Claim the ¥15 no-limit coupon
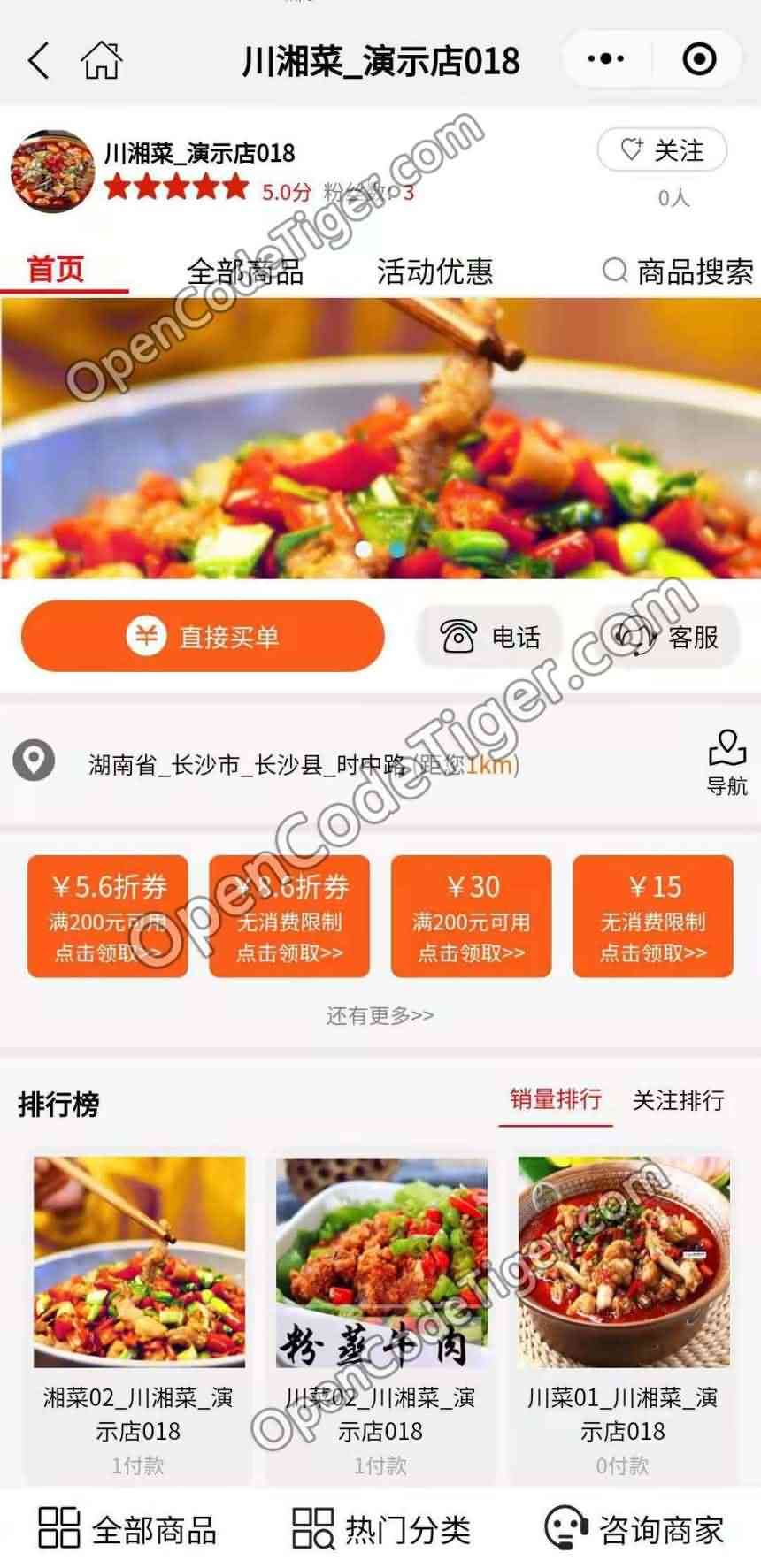761x1568 pixels. click(652, 953)
